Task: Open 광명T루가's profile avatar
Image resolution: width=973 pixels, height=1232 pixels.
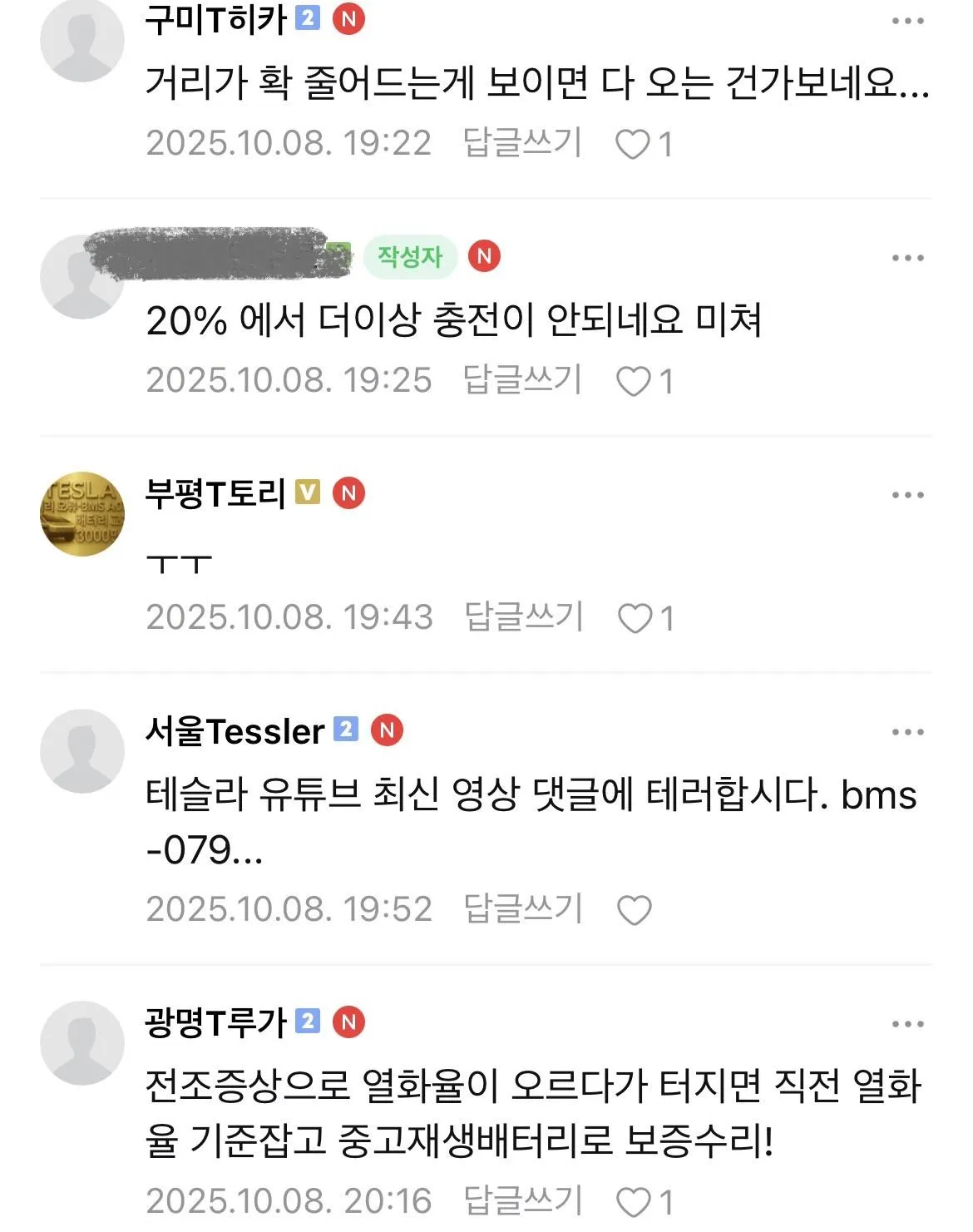Action: click(81, 1043)
